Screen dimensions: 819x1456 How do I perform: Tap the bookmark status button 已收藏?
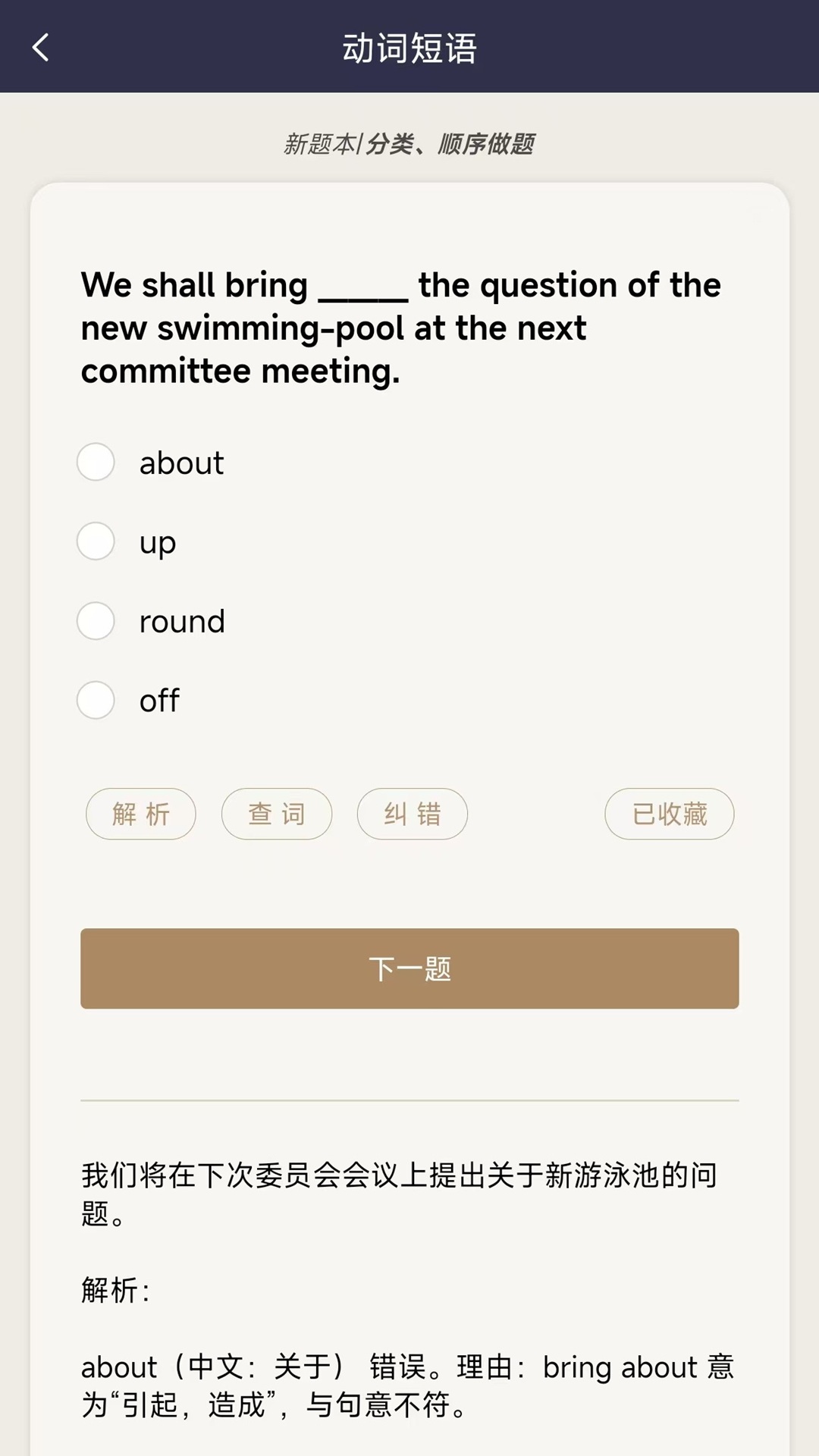[x=669, y=814]
